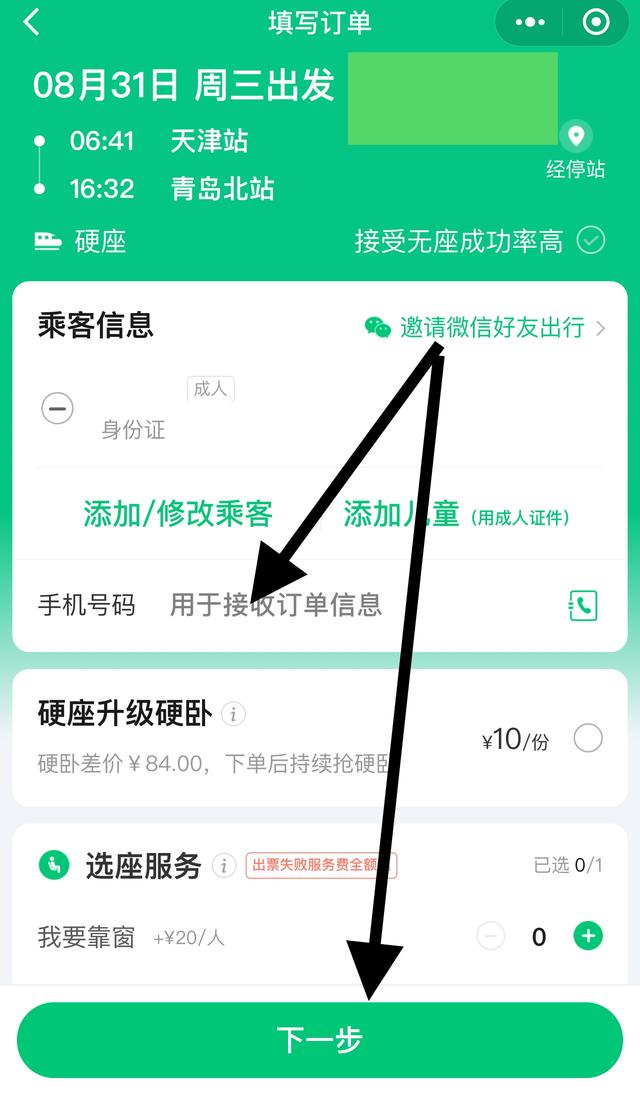Remove the adult passenger with the minus icon

click(57, 408)
